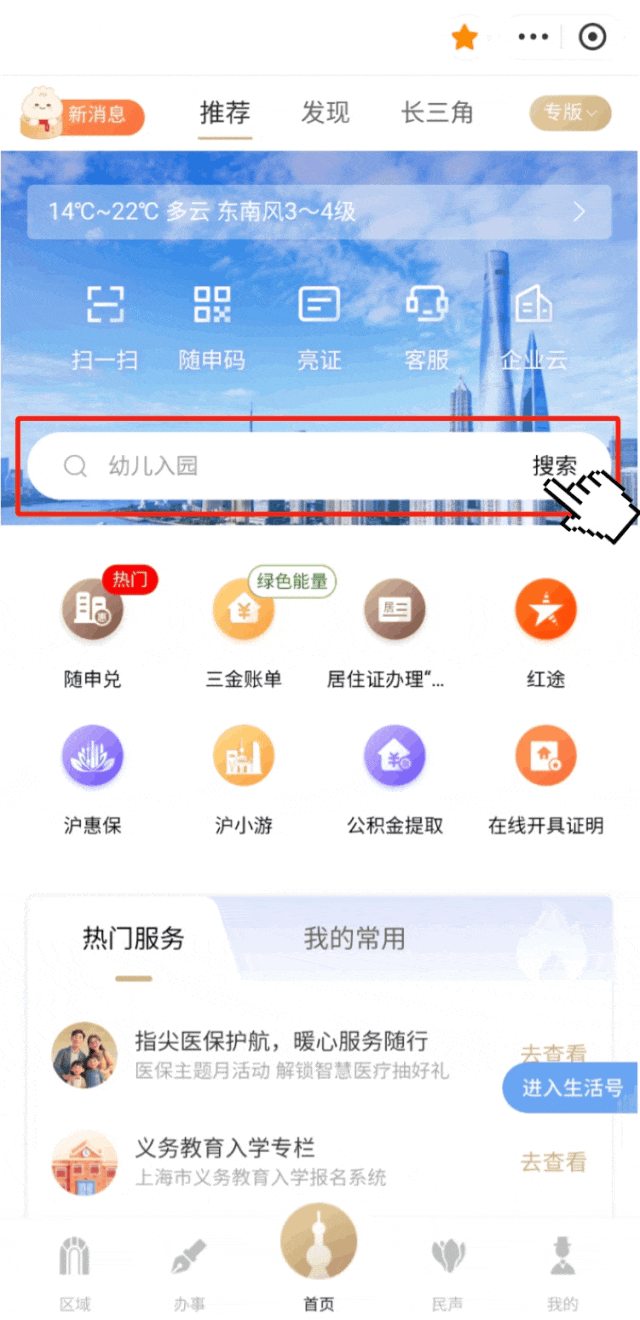
Task: Switch to the 发现 tab
Action: [326, 112]
